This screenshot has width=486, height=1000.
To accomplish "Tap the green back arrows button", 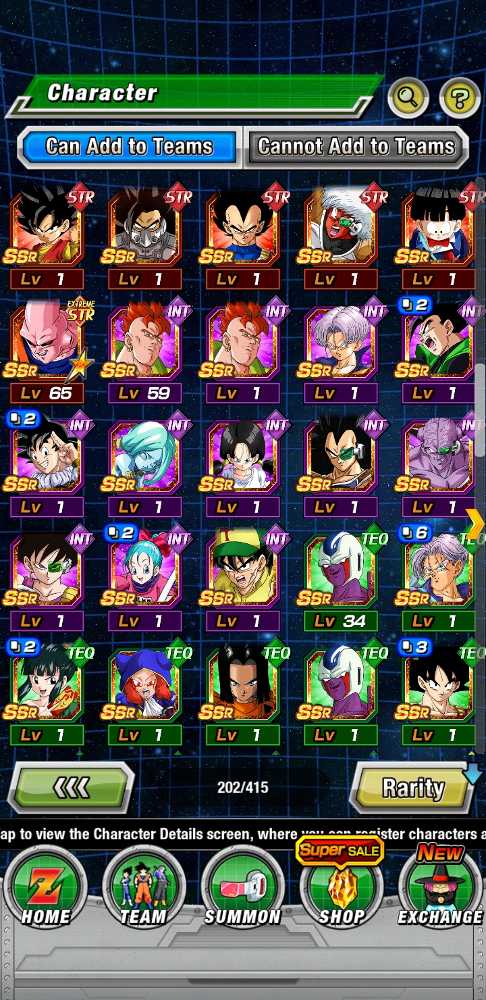I will click(x=71, y=788).
